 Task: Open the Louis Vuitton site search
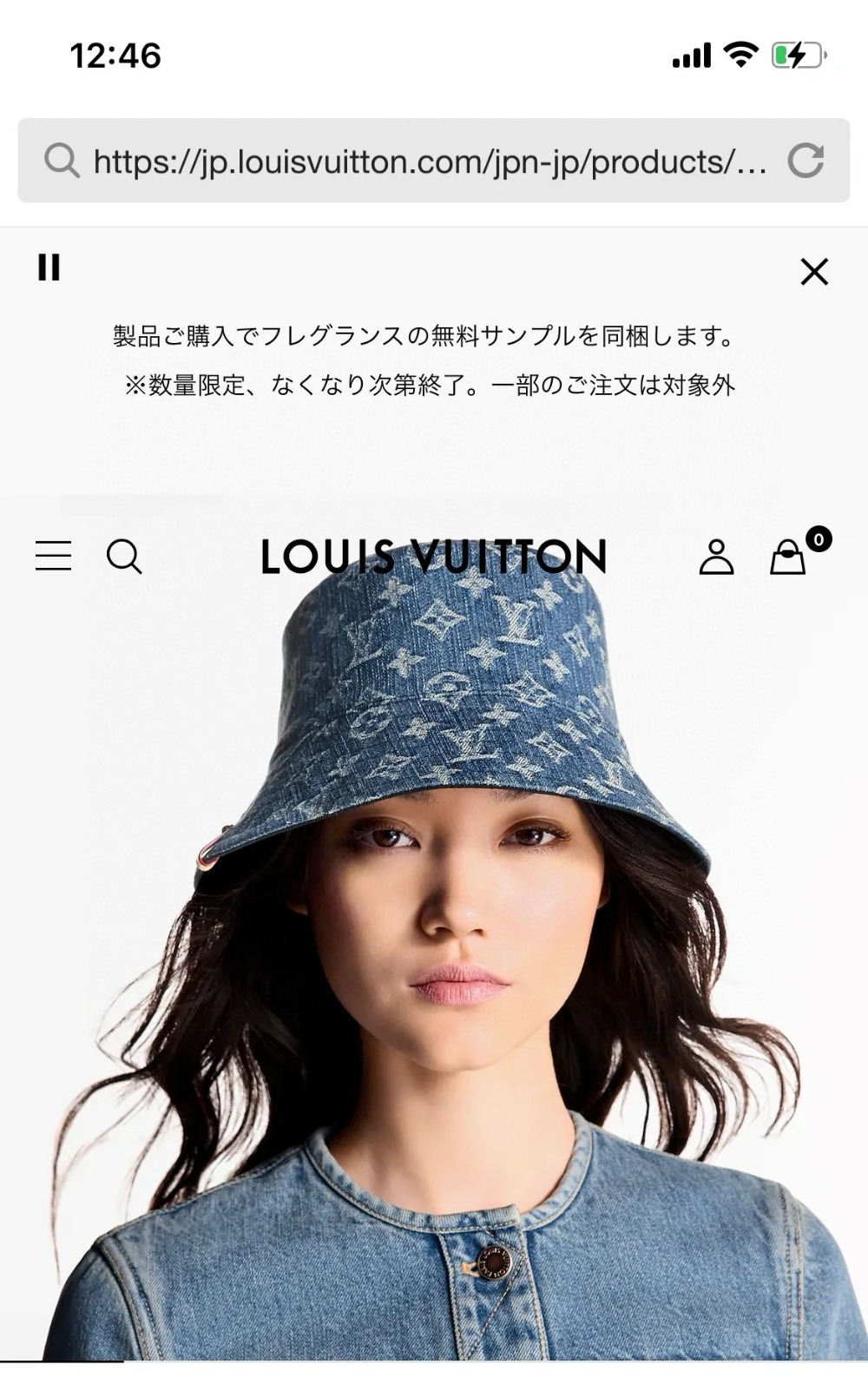click(x=124, y=557)
